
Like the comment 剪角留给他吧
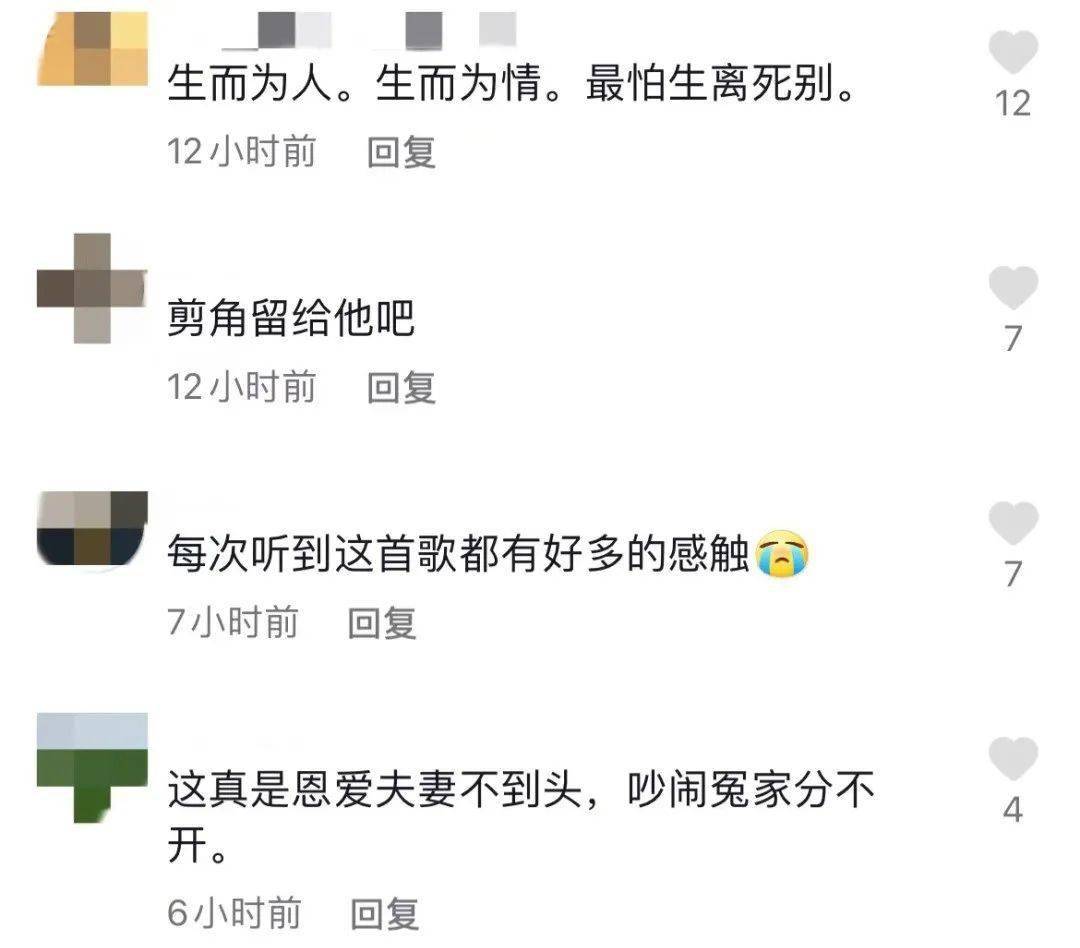coord(1013,289)
